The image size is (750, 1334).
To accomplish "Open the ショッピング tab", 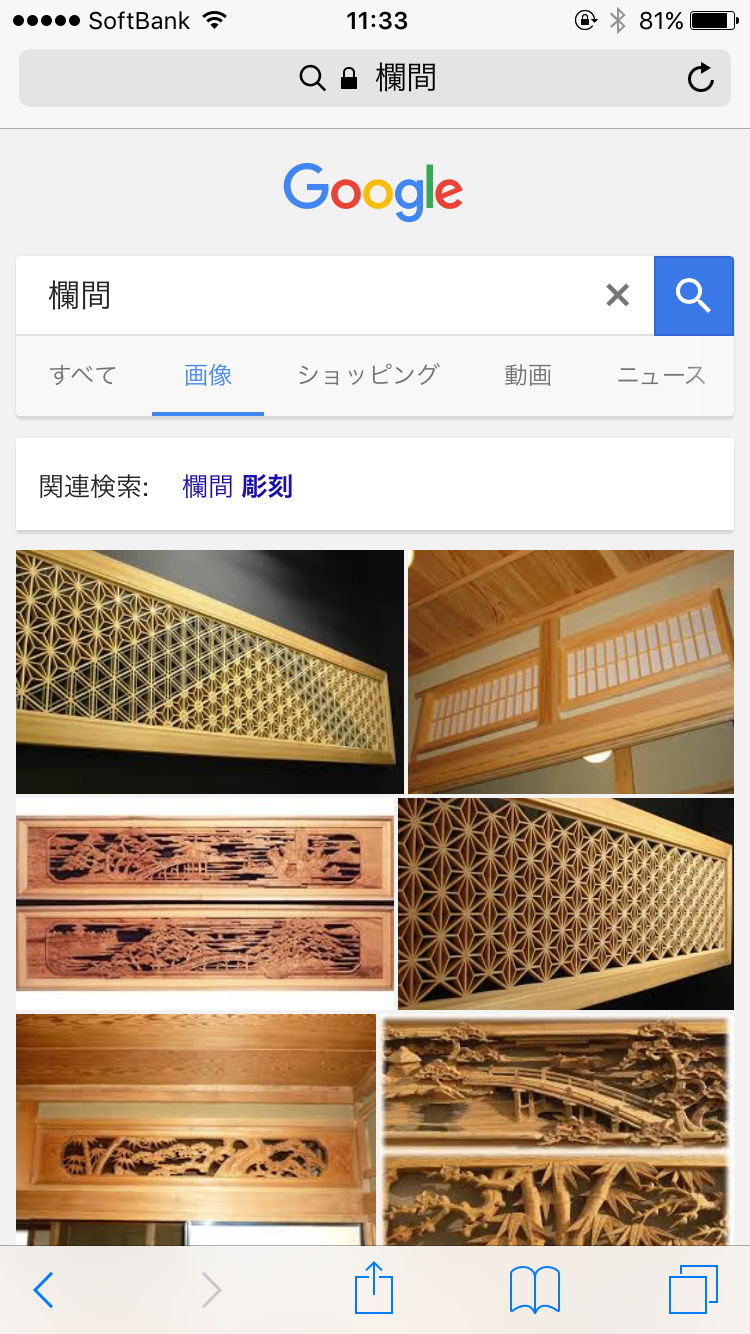I will [368, 375].
